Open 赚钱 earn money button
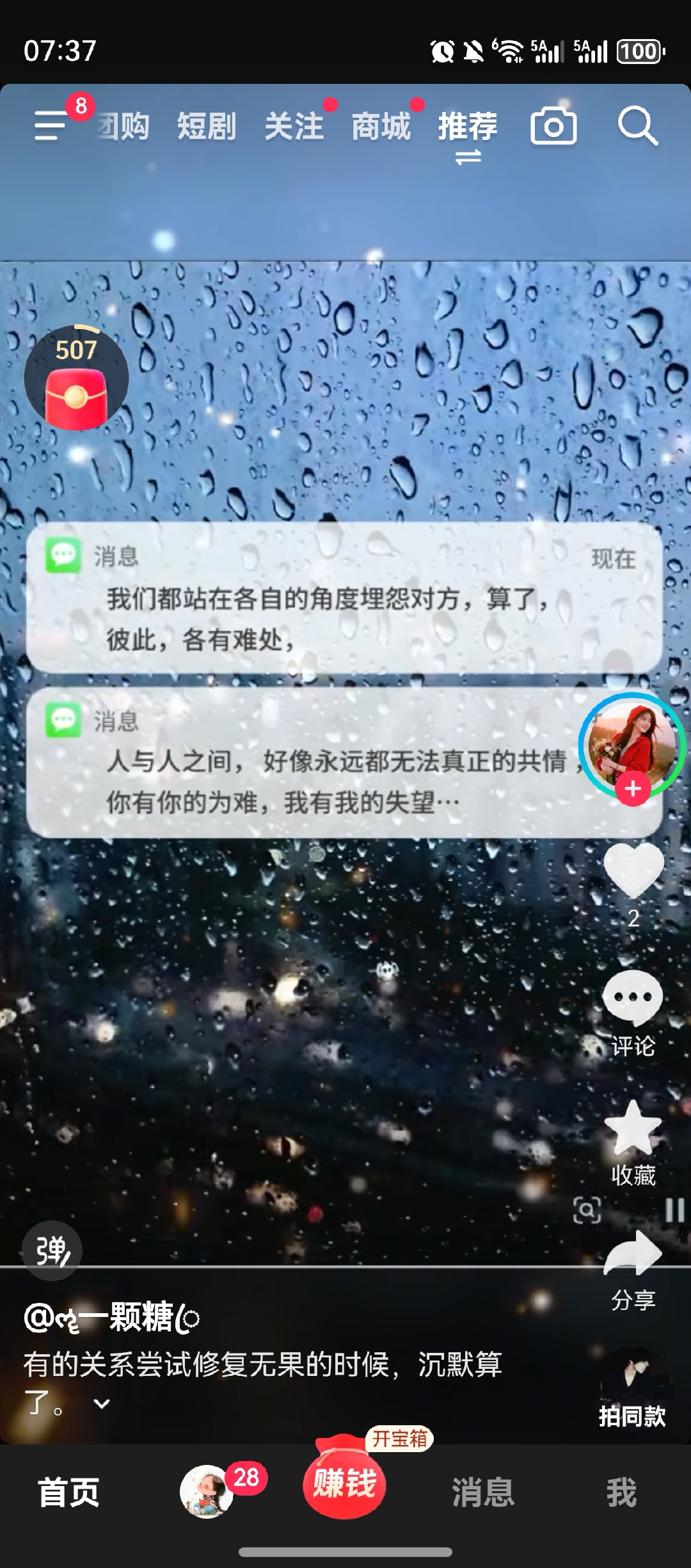The height and width of the screenshot is (1568, 691). (344, 1484)
